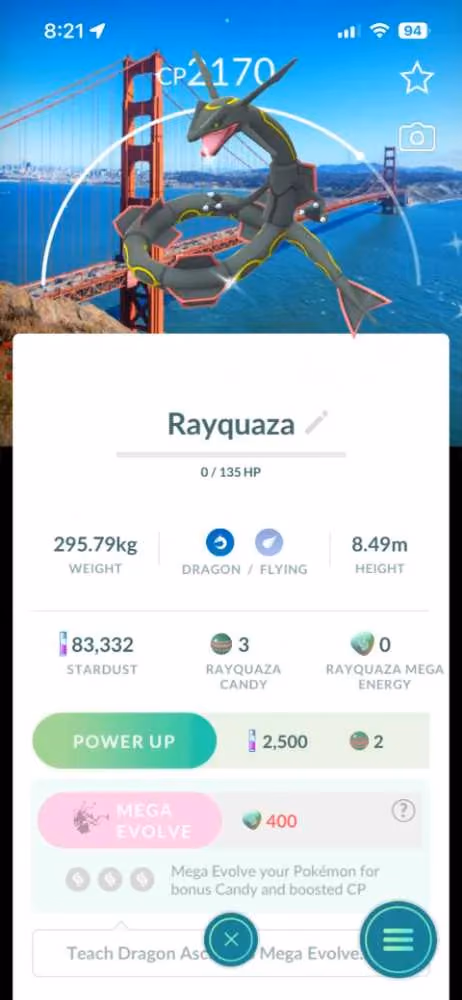Edit Rayquaza's nickname with the pencil
The width and height of the screenshot is (462, 1000).
(317, 423)
